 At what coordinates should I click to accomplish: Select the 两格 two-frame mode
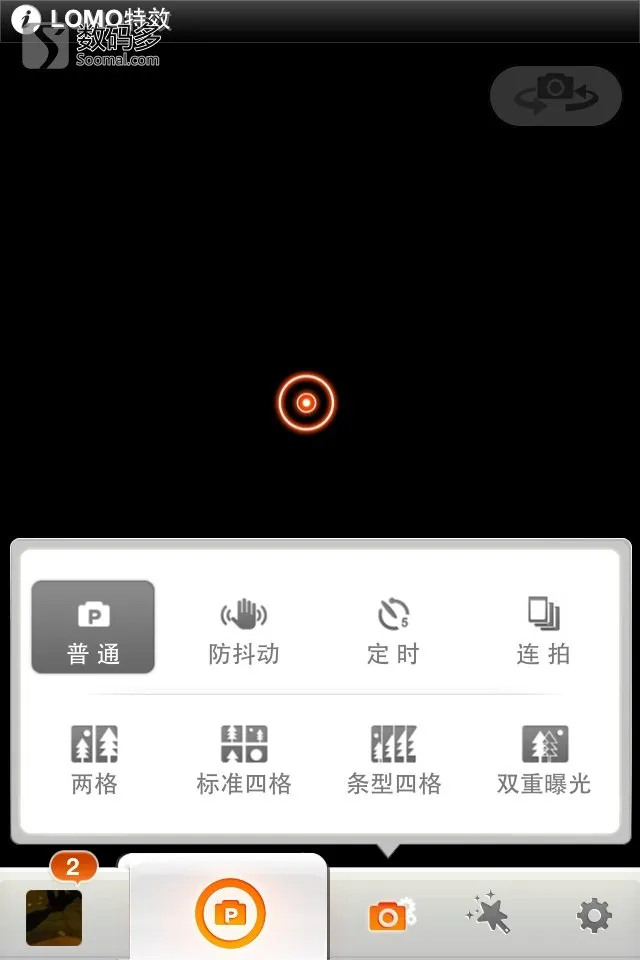click(x=94, y=761)
